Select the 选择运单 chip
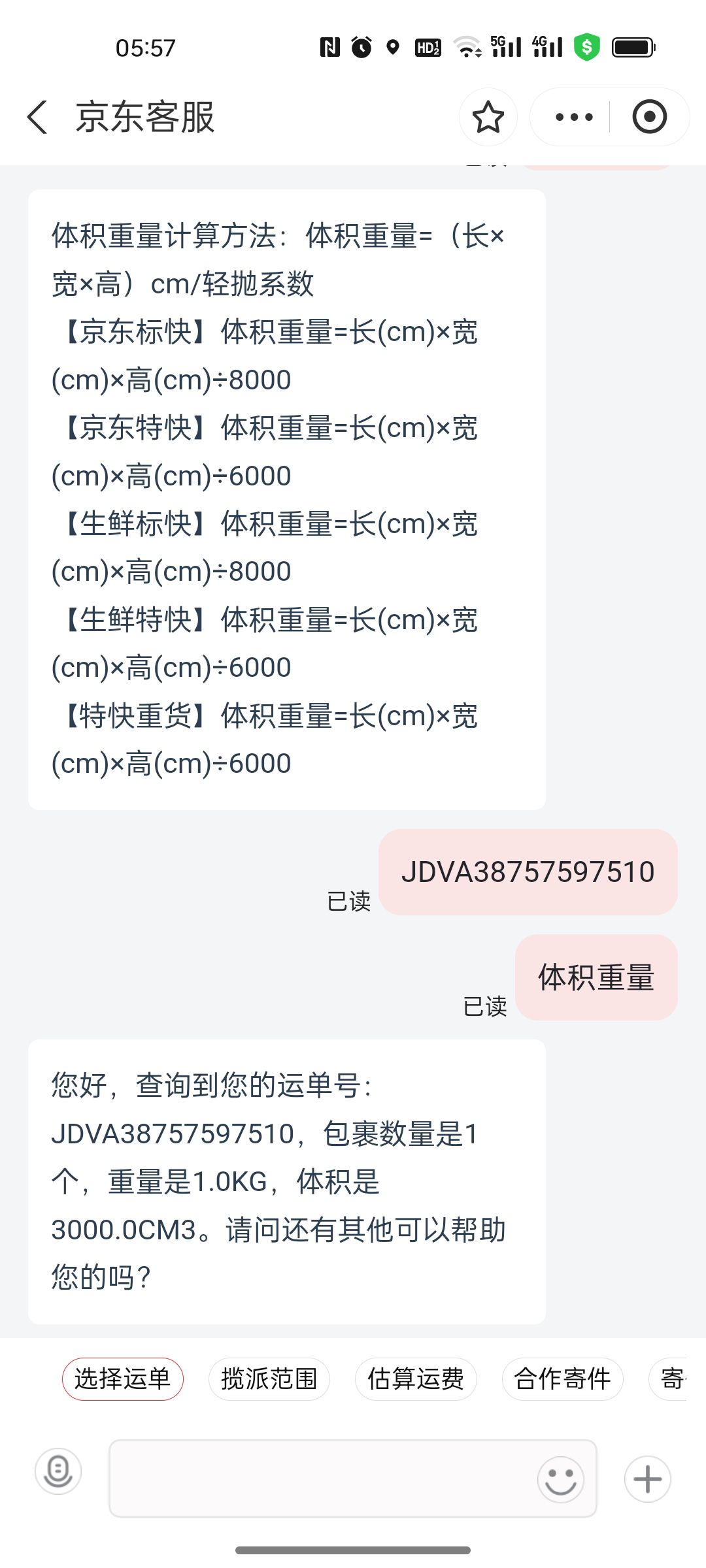The height and width of the screenshot is (1568, 706). [123, 1379]
